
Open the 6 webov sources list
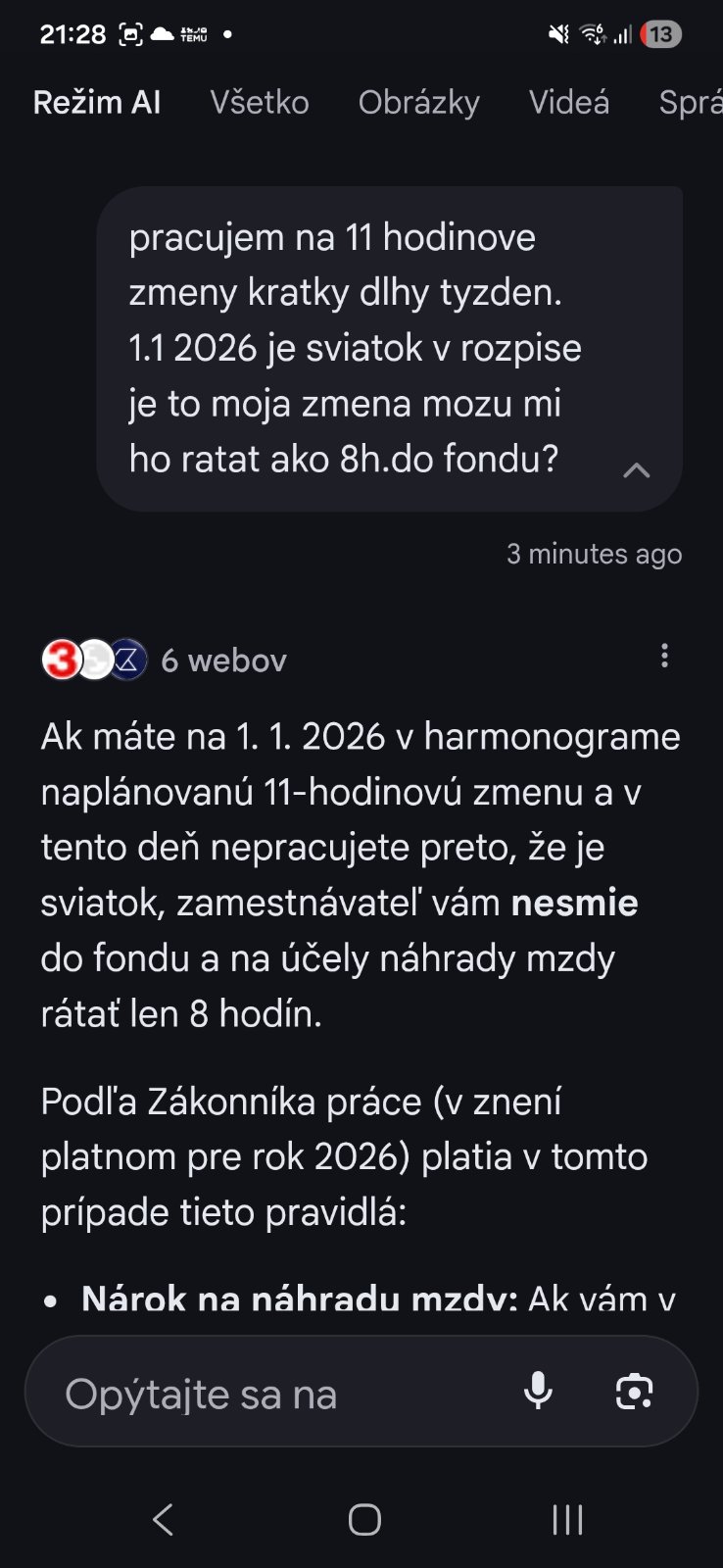click(165, 660)
